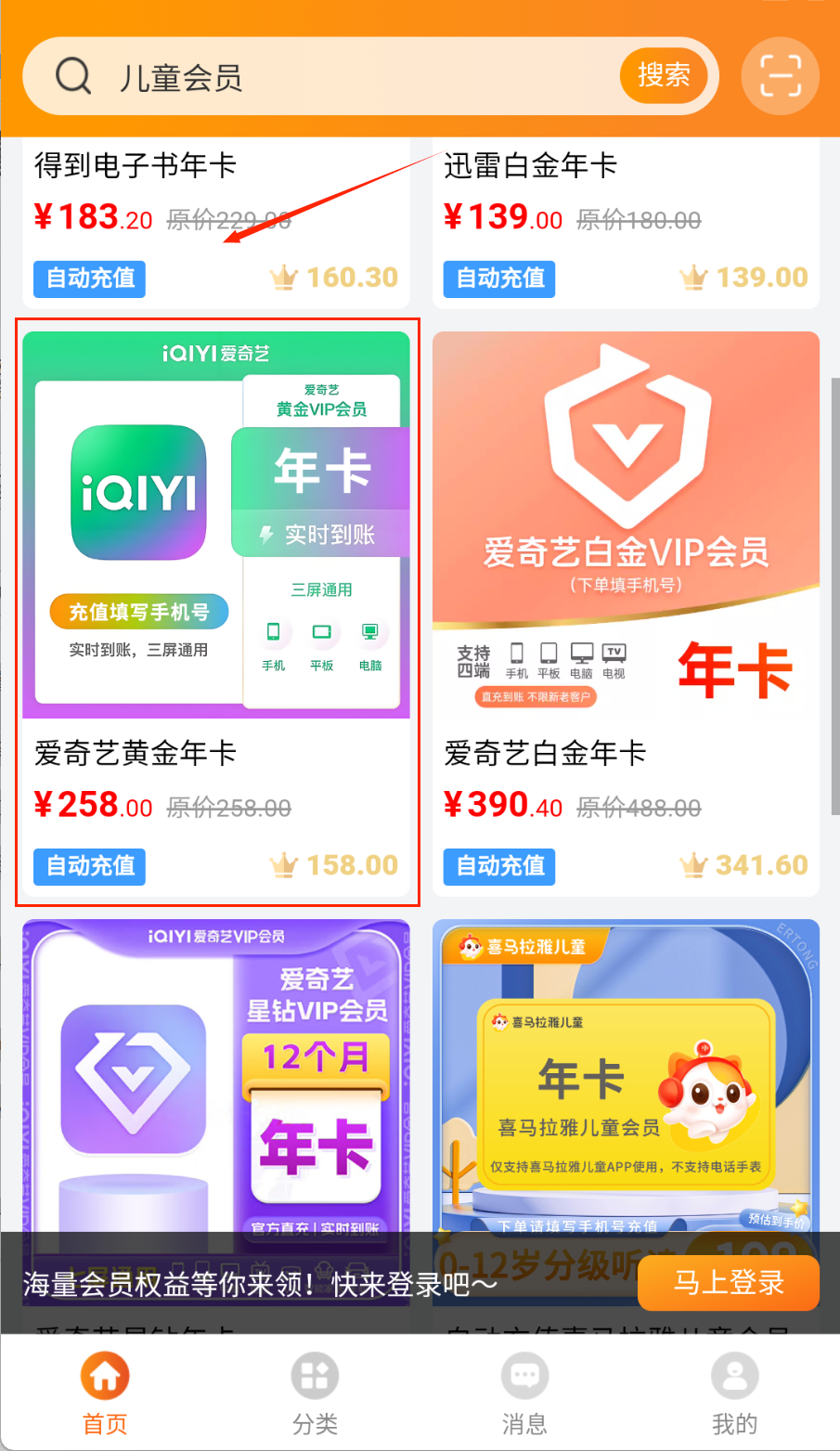Switch to the 消息 tab
Image resolution: width=840 pixels, height=1451 pixels.
click(x=524, y=1393)
